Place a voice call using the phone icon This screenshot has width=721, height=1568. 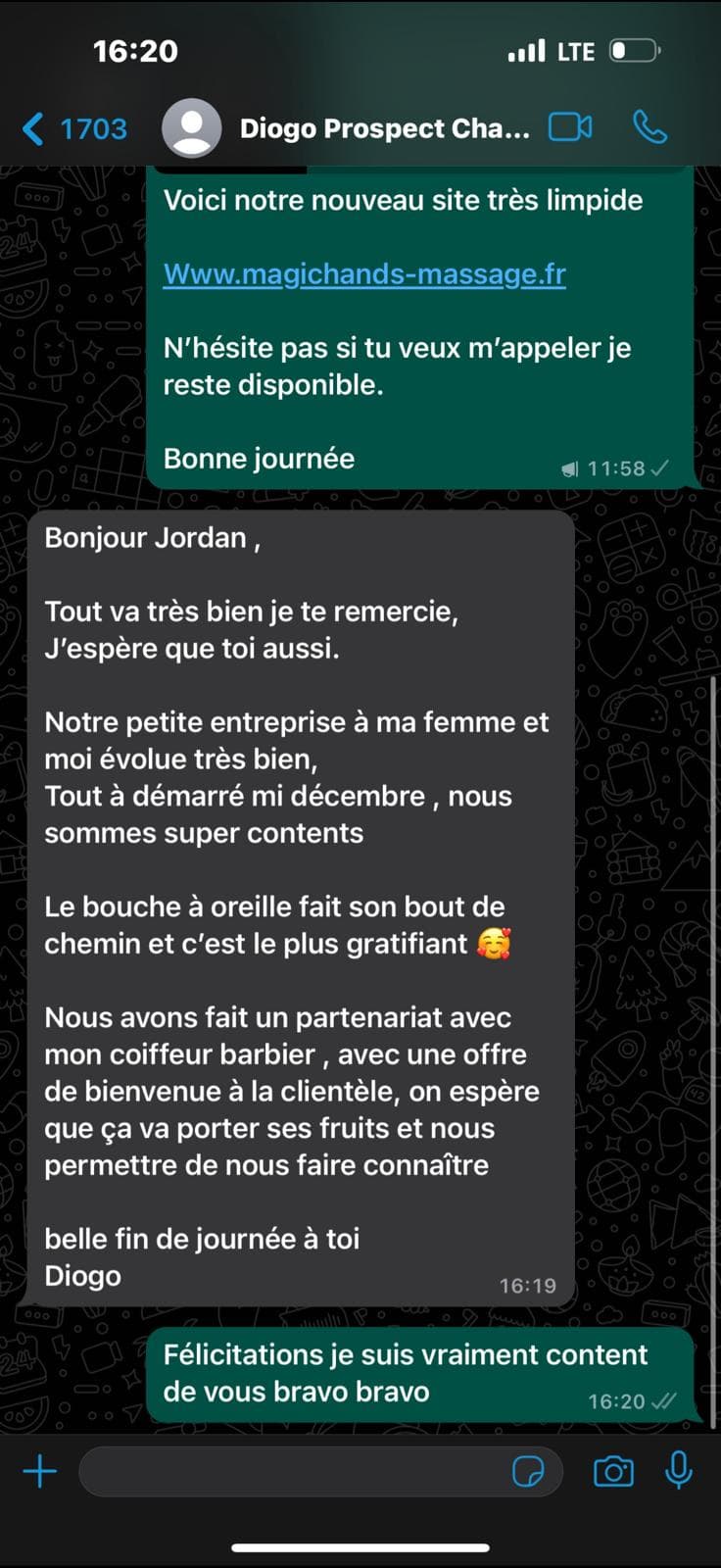[649, 126]
